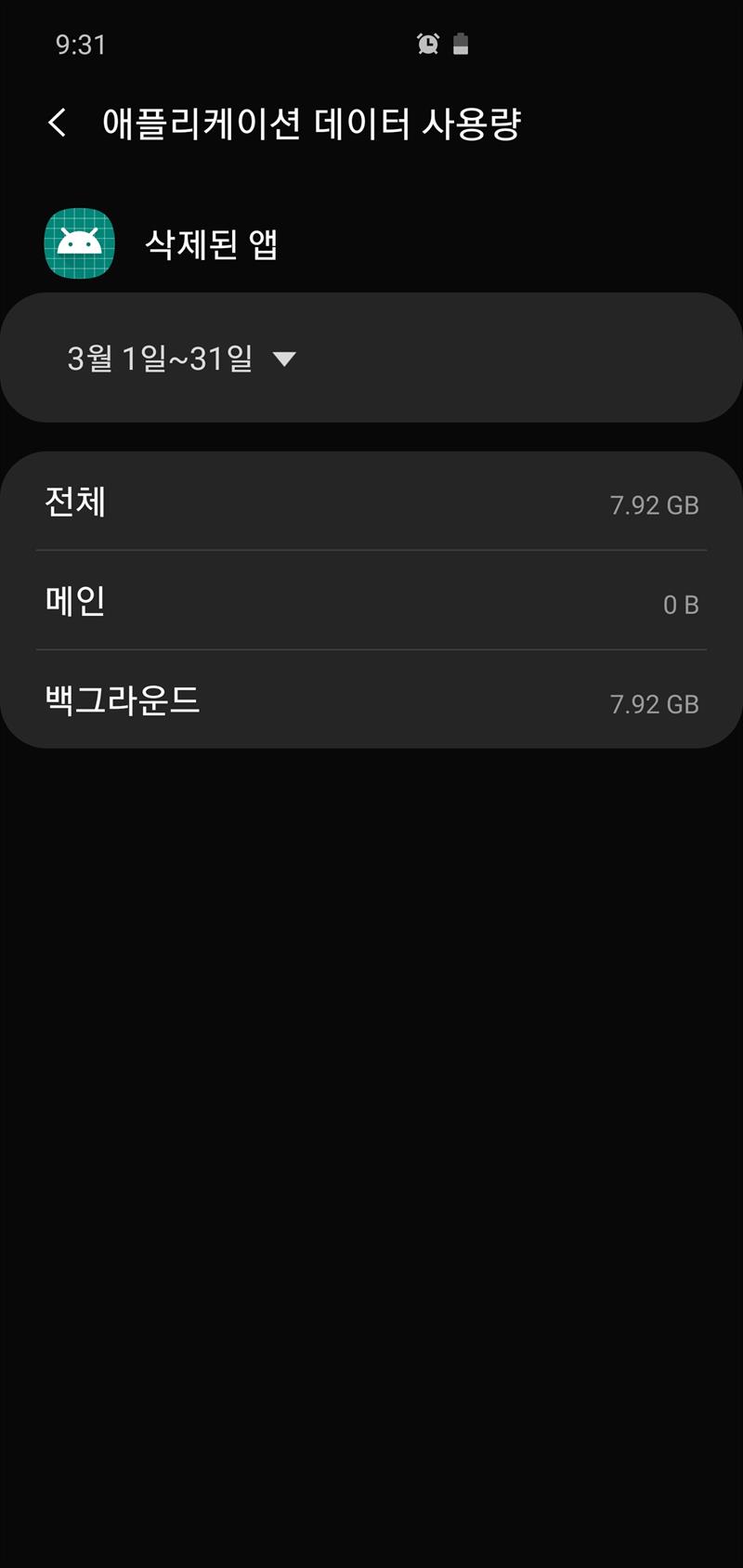This screenshot has width=743, height=1568.
Task: Go back from 애플리케이션 데이터 사용량 screen
Action: click(58, 123)
